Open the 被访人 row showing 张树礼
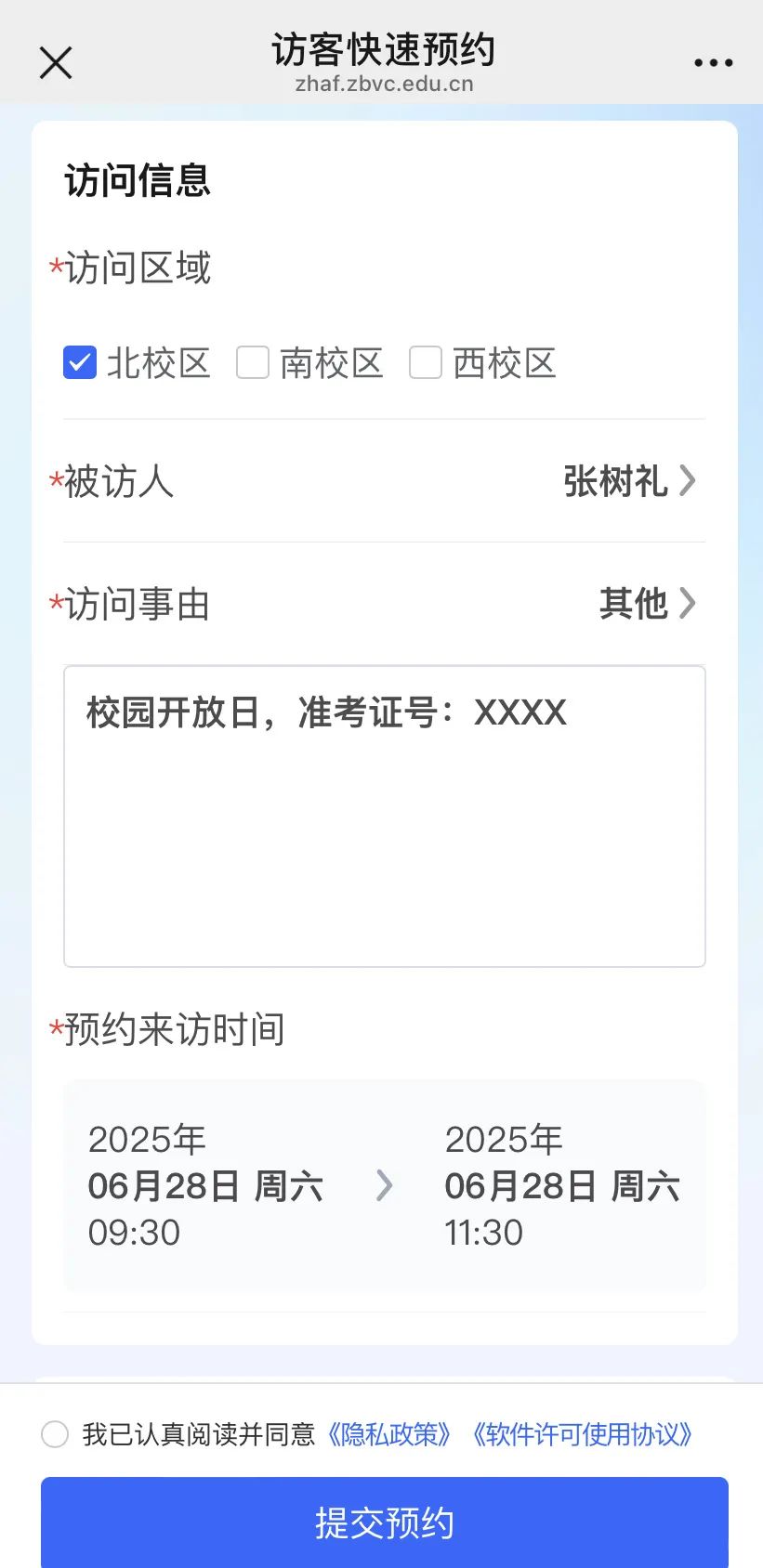 coord(384,481)
